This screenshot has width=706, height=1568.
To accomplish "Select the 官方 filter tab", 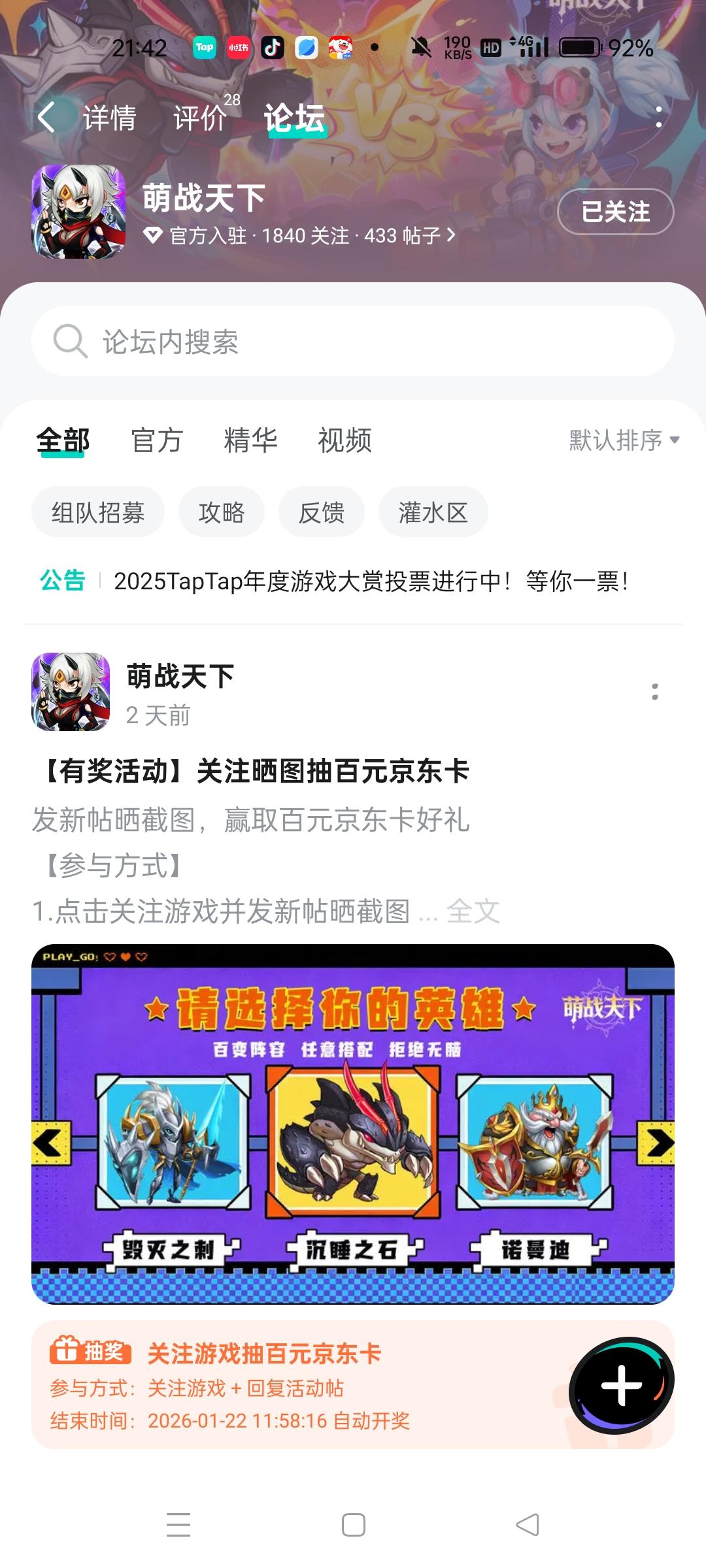I will pos(157,440).
